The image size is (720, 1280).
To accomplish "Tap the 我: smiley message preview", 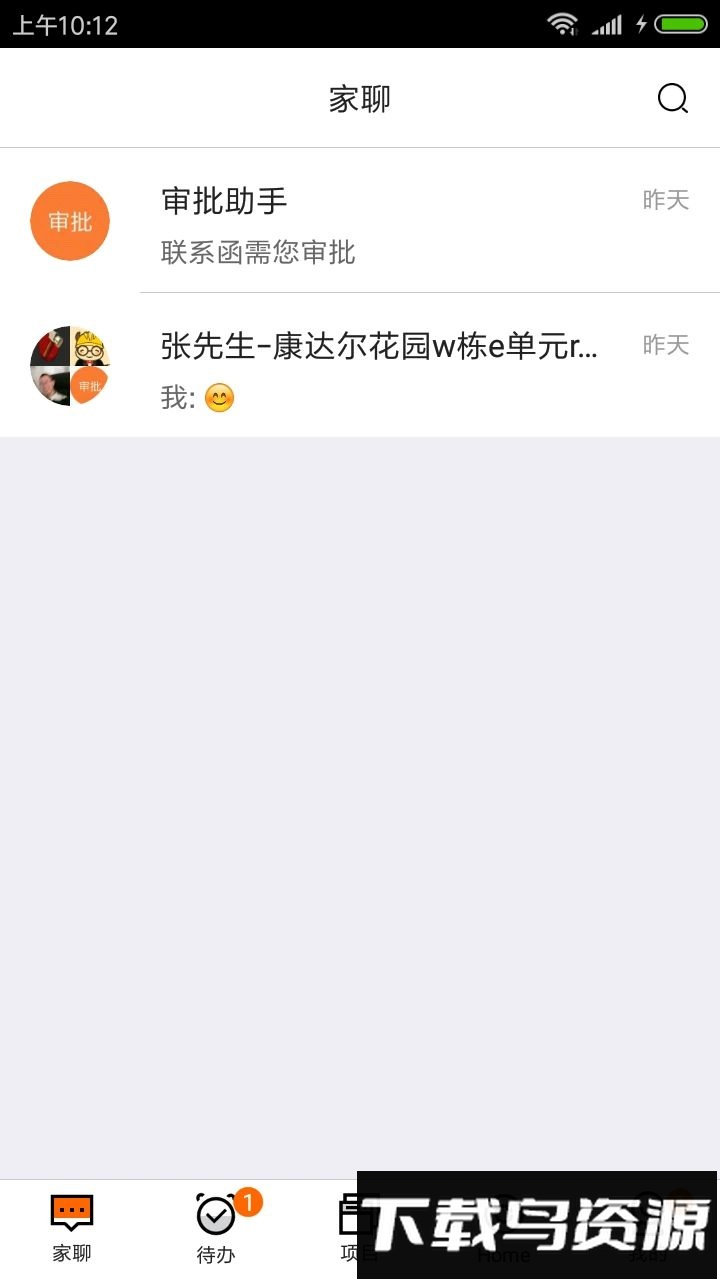I will point(195,398).
